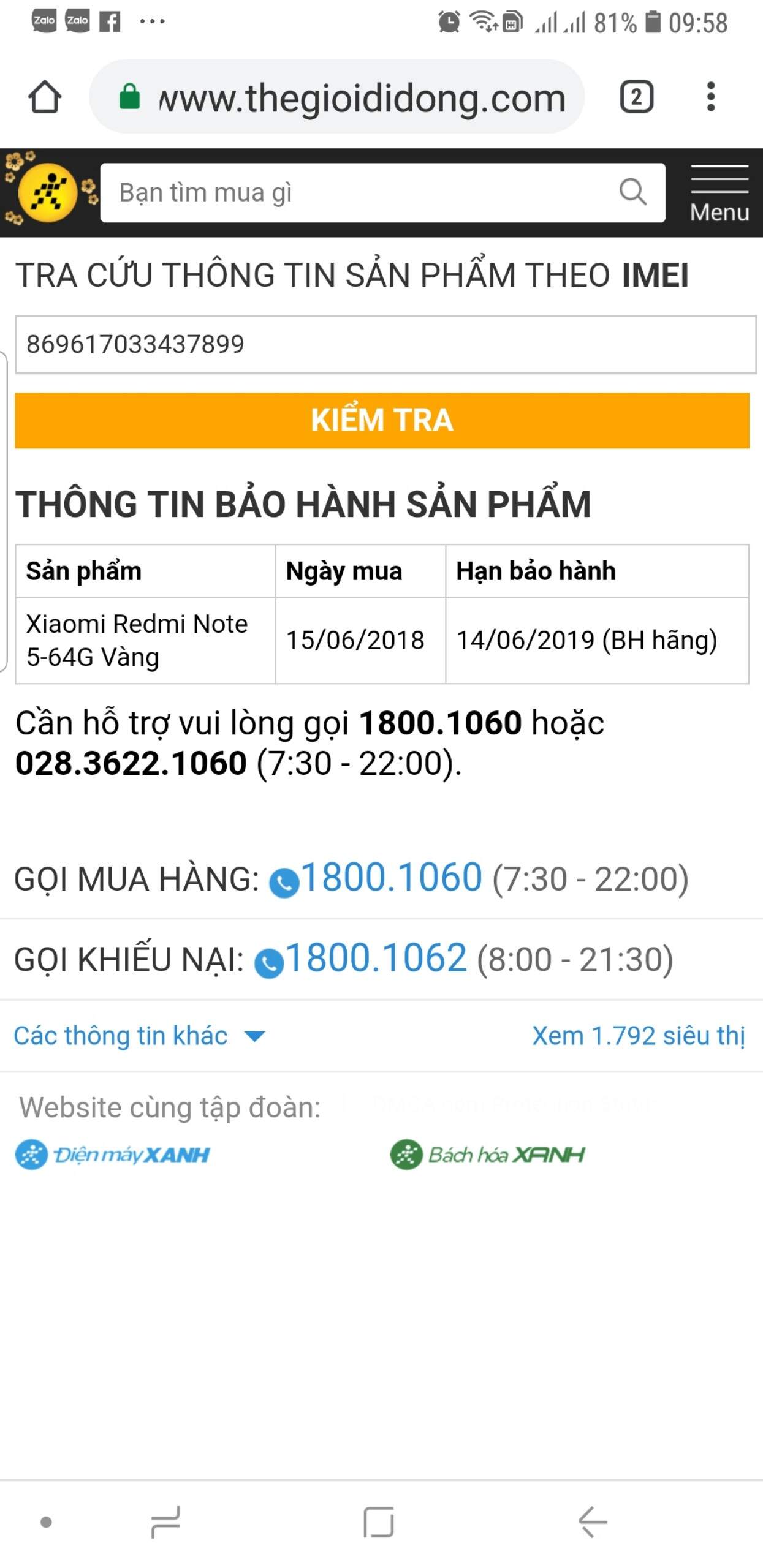763x1568 pixels.
Task: Tap the KIỂM TRA button
Action: coord(382,420)
